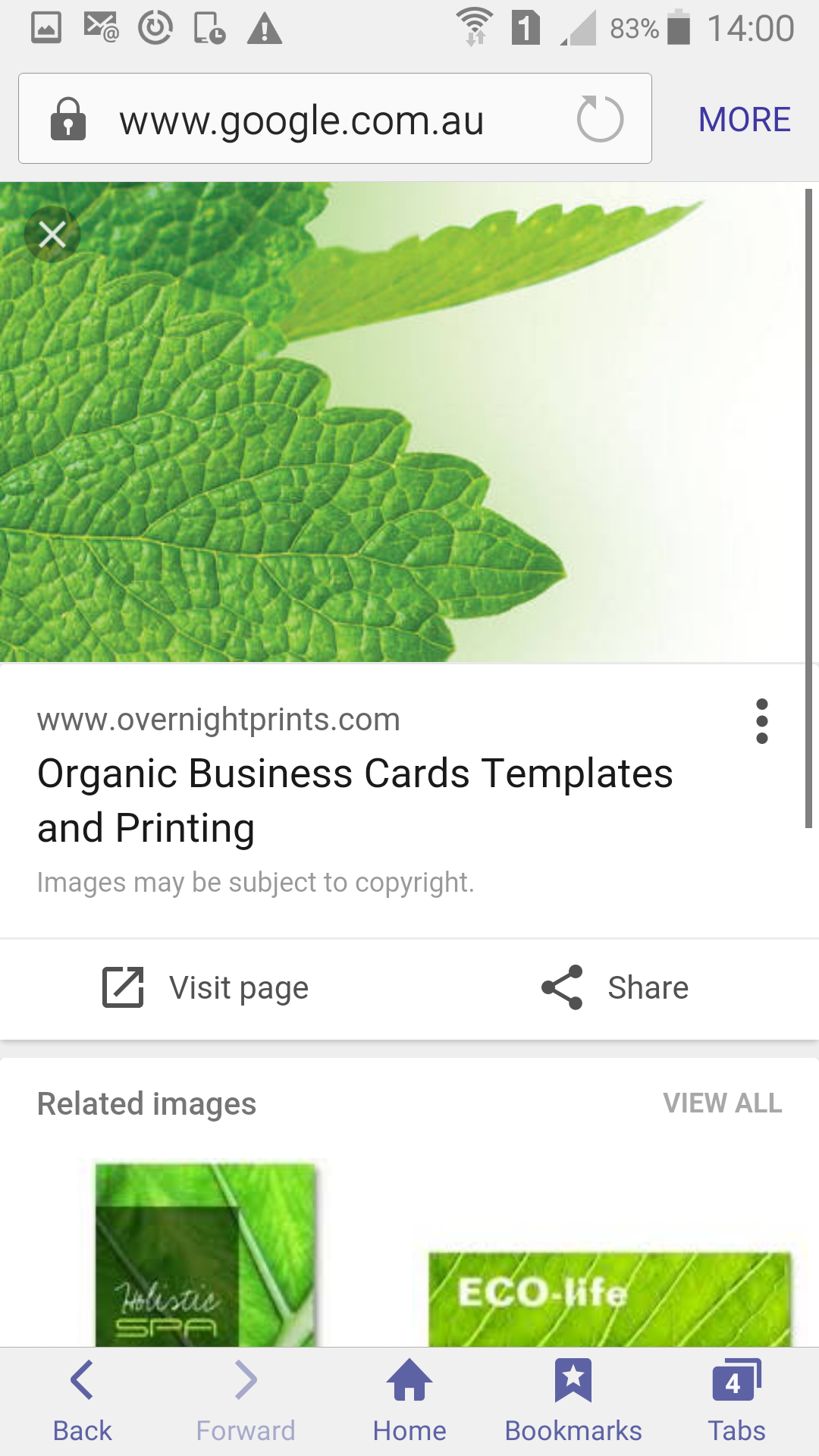Open the browser MORE menu

tap(744, 120)
